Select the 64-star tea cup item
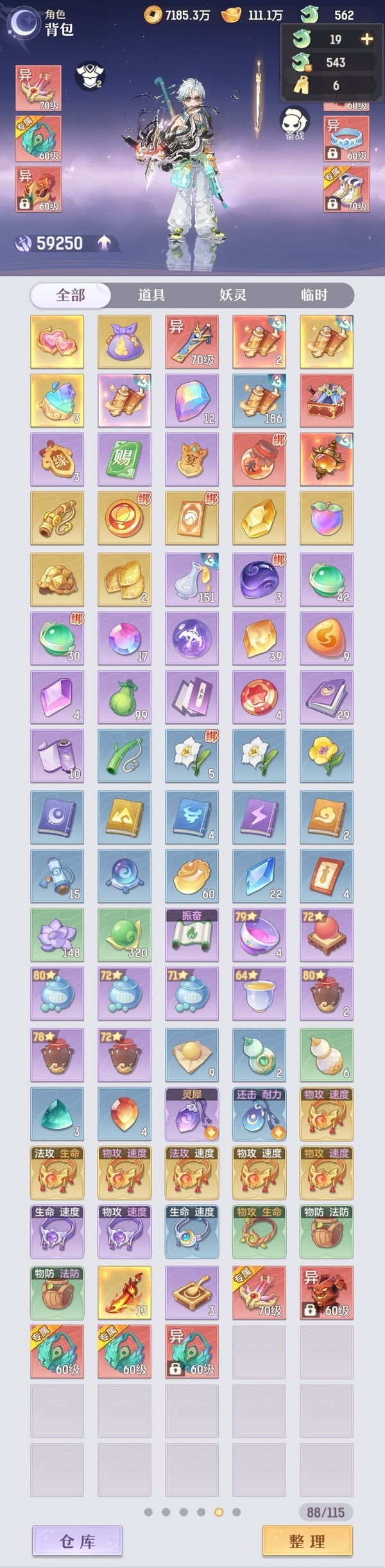 coord(259,994)
